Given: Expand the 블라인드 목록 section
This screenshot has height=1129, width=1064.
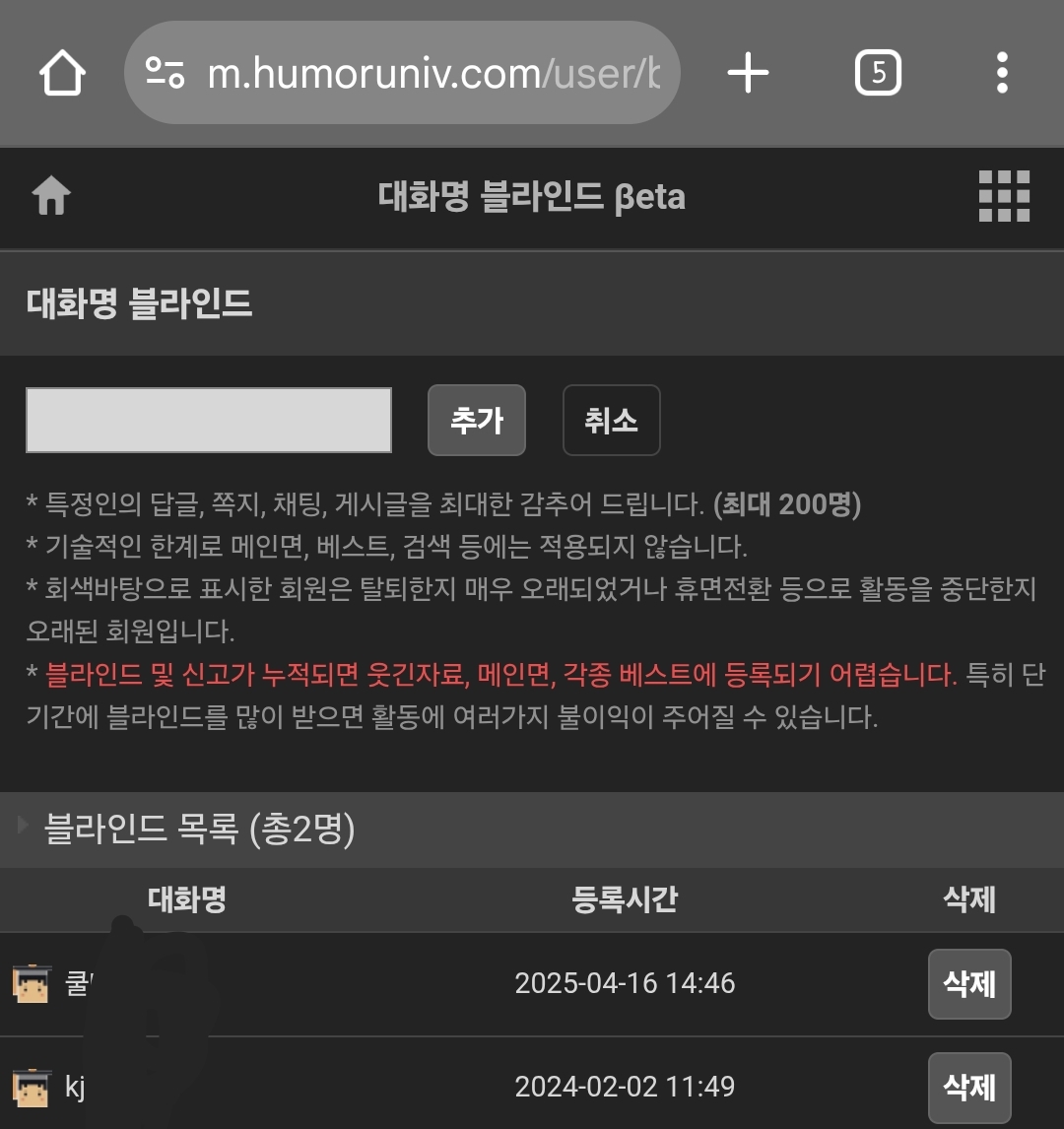Looking at the screenshot, I should 187,830.
